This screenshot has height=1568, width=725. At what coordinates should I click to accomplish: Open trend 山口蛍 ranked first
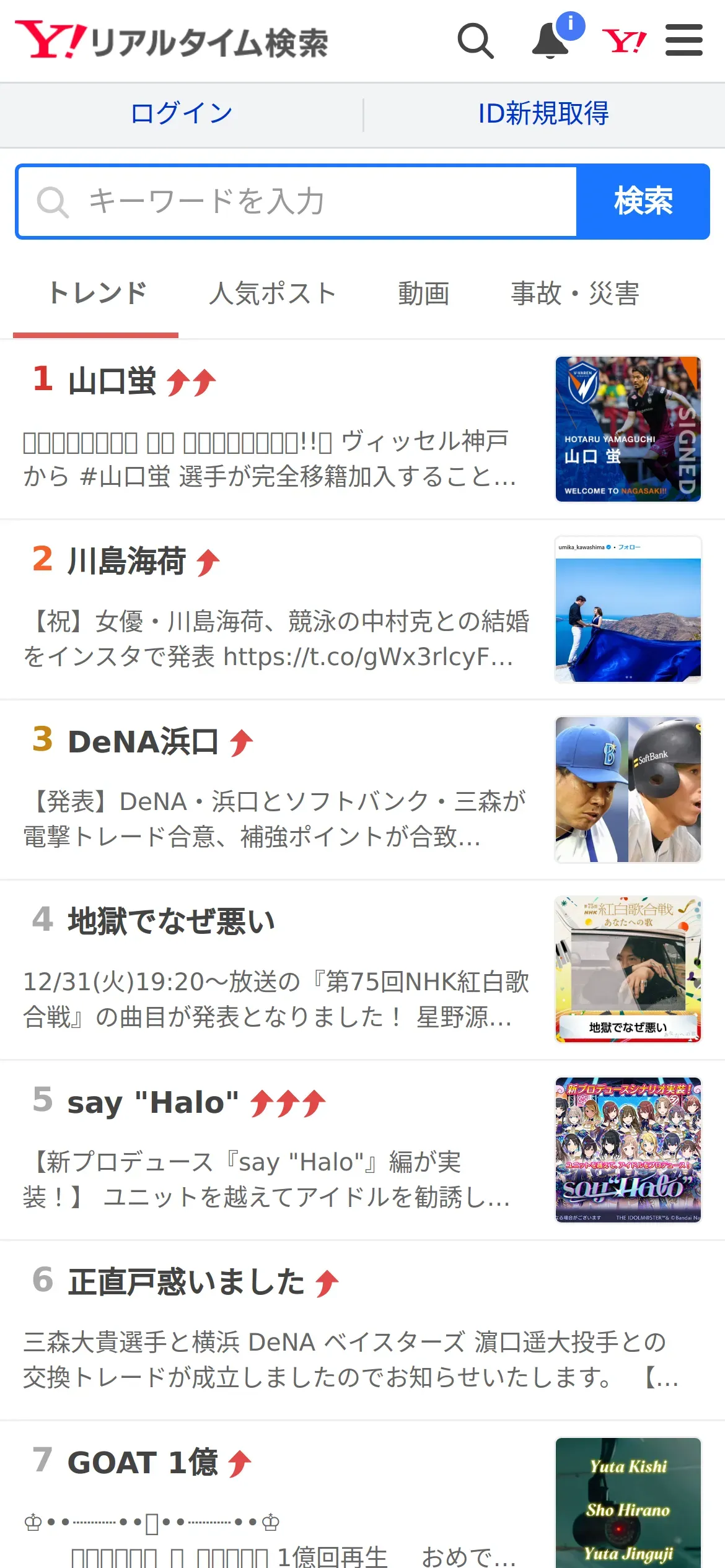coord(112,381)
